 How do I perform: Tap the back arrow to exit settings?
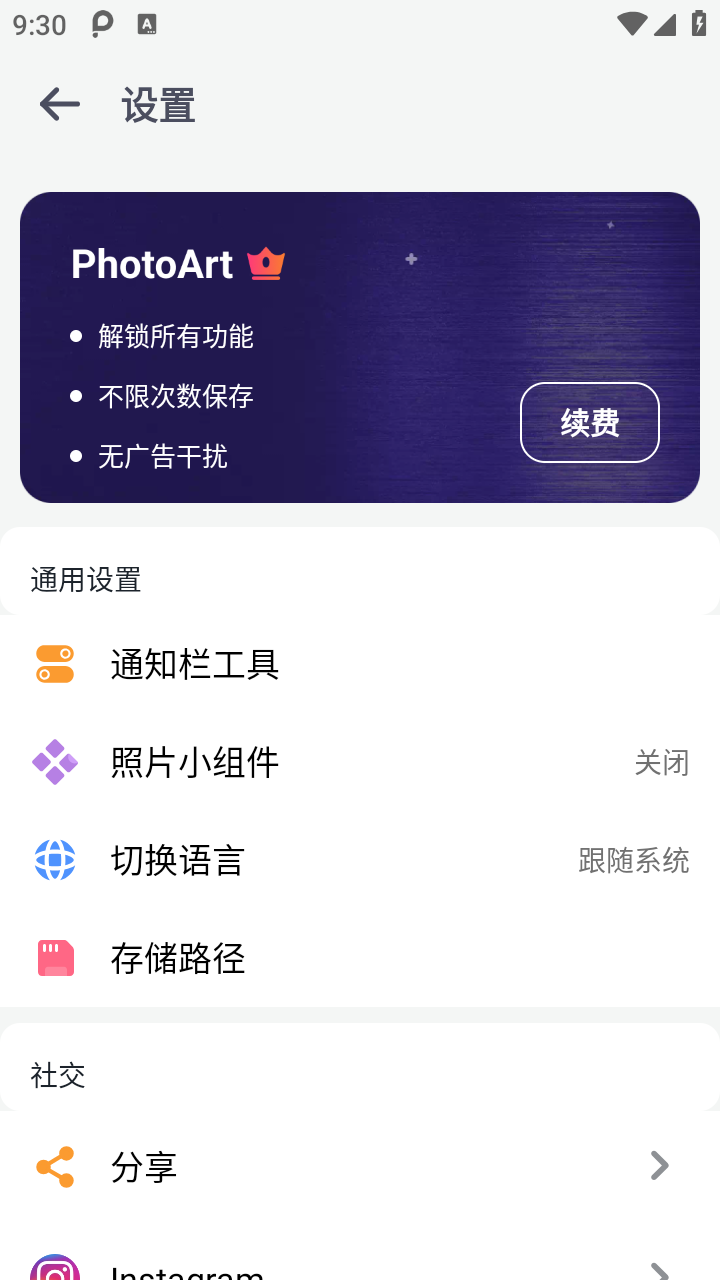click(58, 104)
